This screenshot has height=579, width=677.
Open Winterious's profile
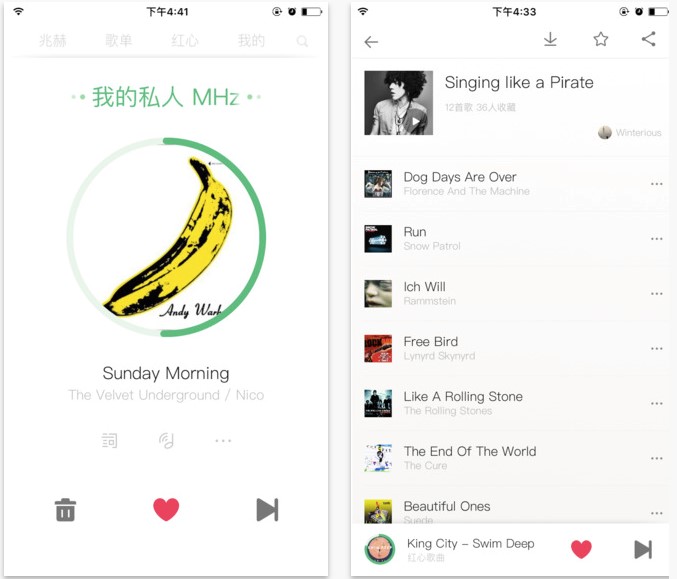630,133
